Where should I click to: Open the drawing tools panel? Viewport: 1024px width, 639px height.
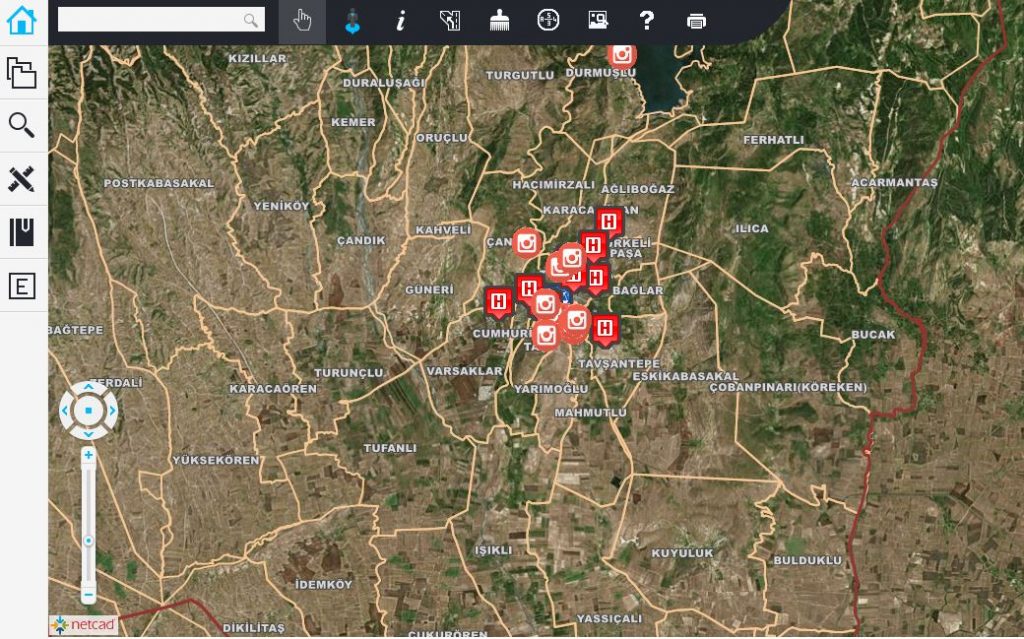(22, 179)
